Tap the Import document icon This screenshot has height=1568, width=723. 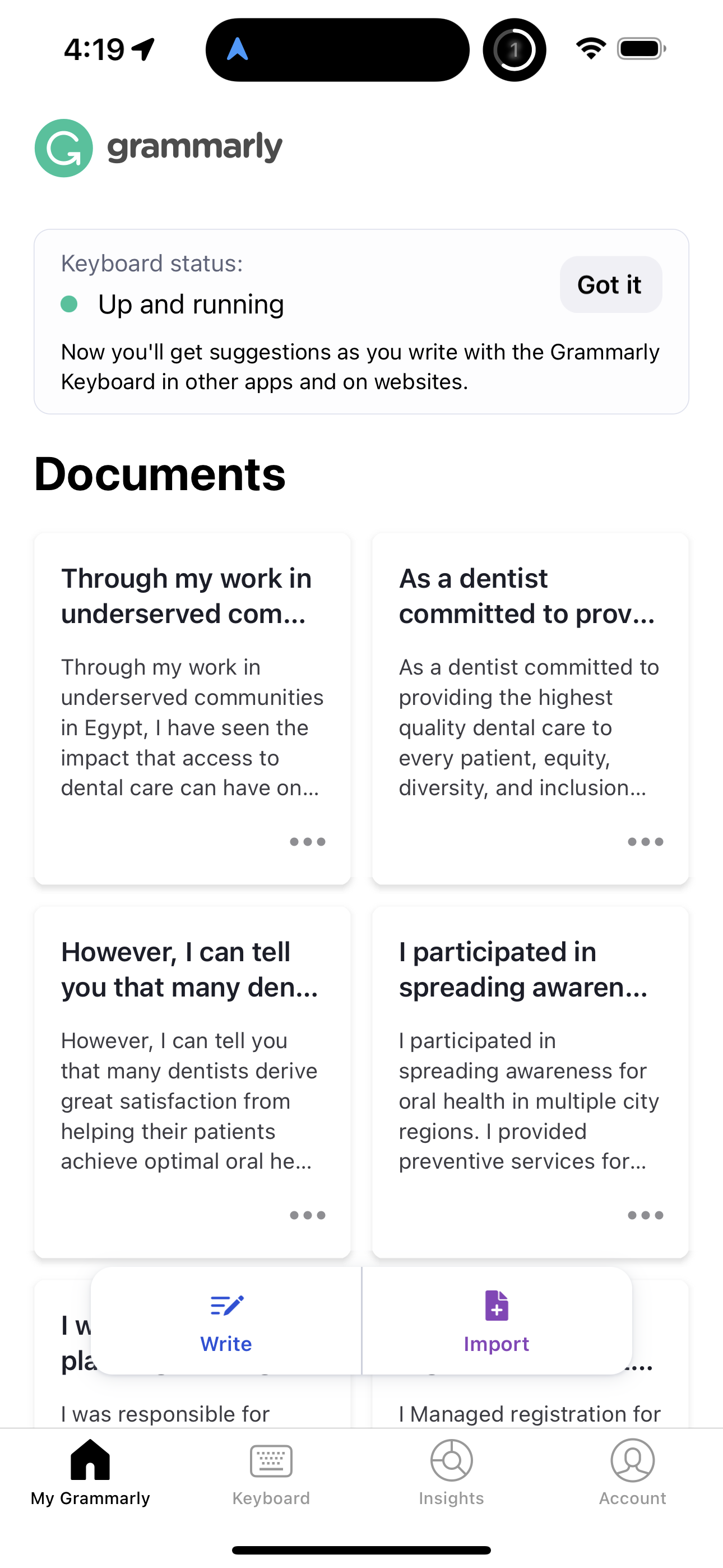click(x=496, y=1305)
